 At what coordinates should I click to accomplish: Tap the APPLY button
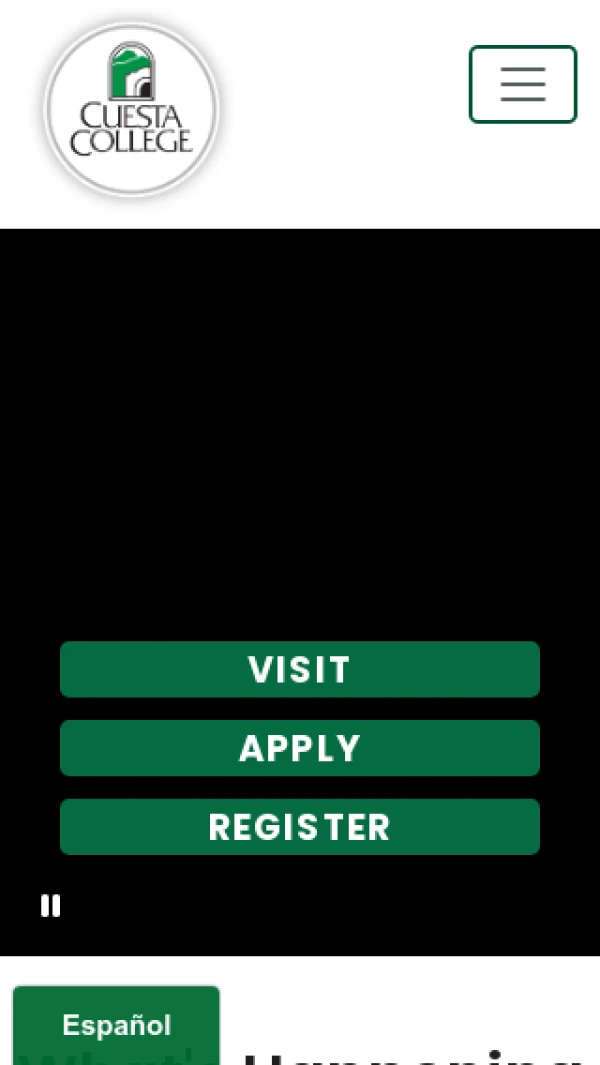coord(300,748)
